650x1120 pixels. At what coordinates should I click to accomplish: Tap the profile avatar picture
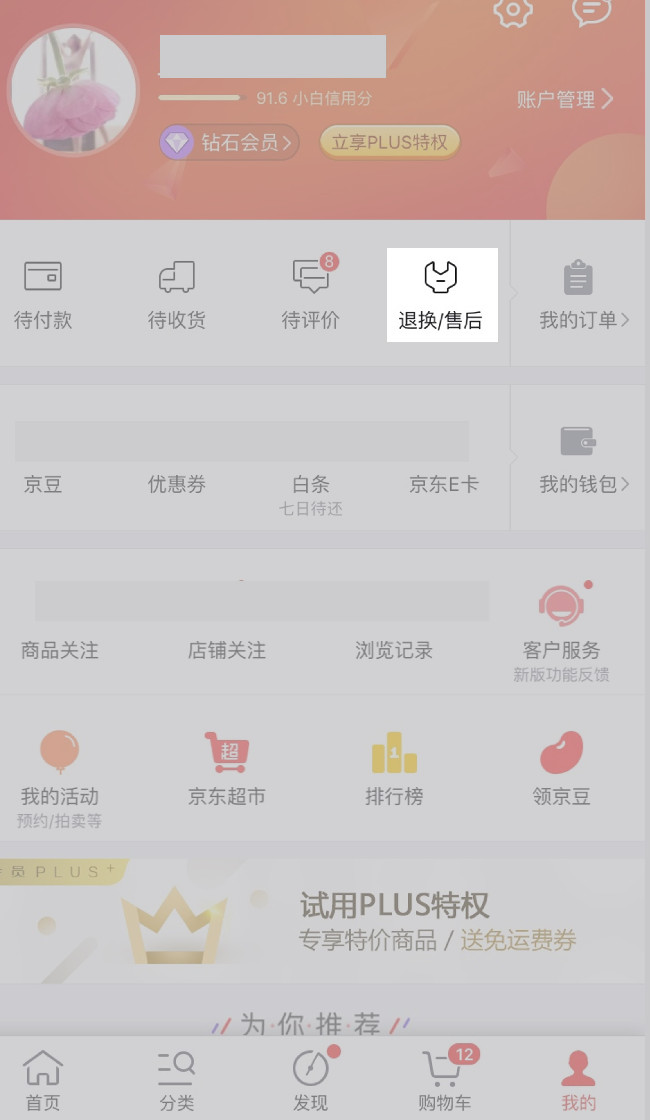(x=73, y=91)
